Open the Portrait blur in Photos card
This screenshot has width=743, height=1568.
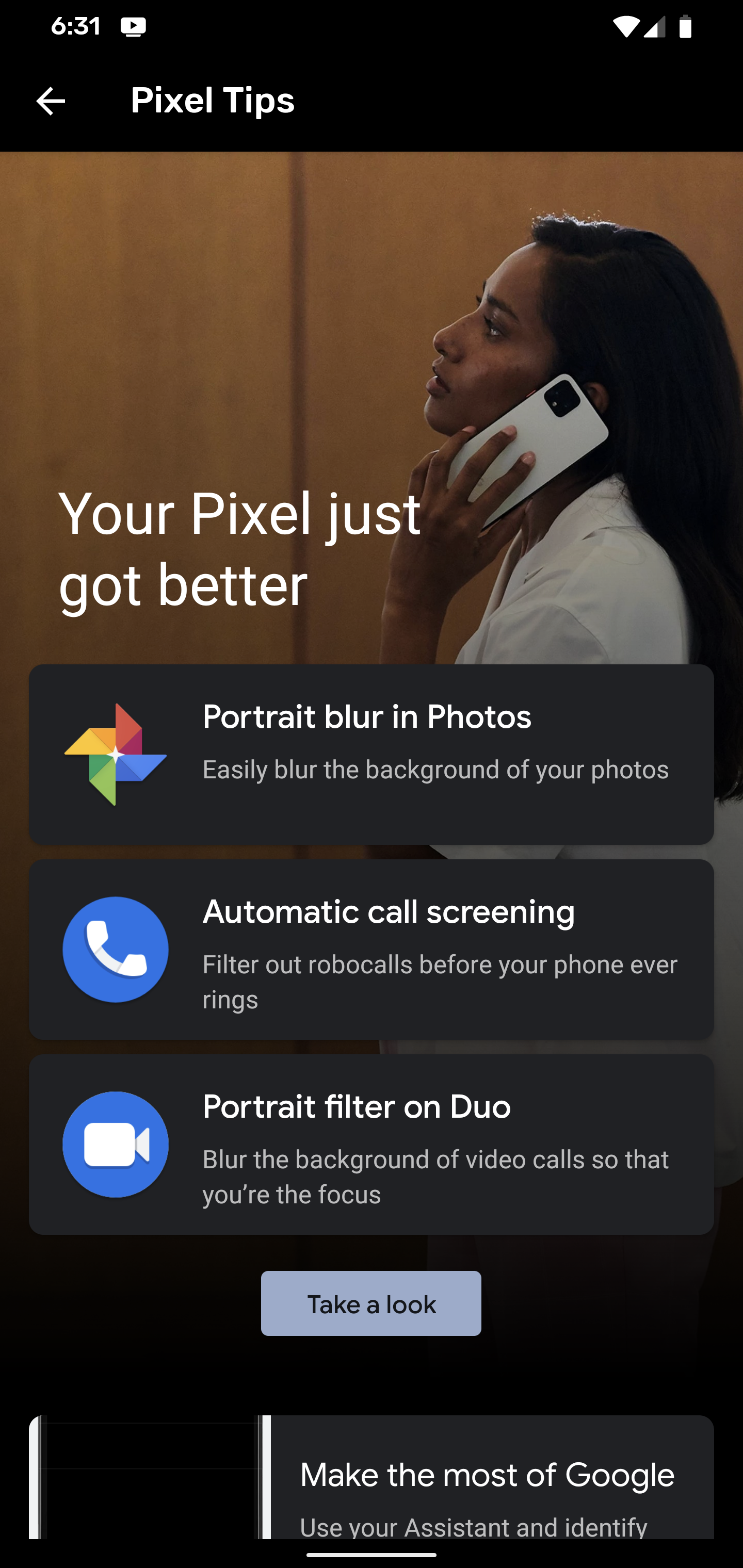coord(371,754)
